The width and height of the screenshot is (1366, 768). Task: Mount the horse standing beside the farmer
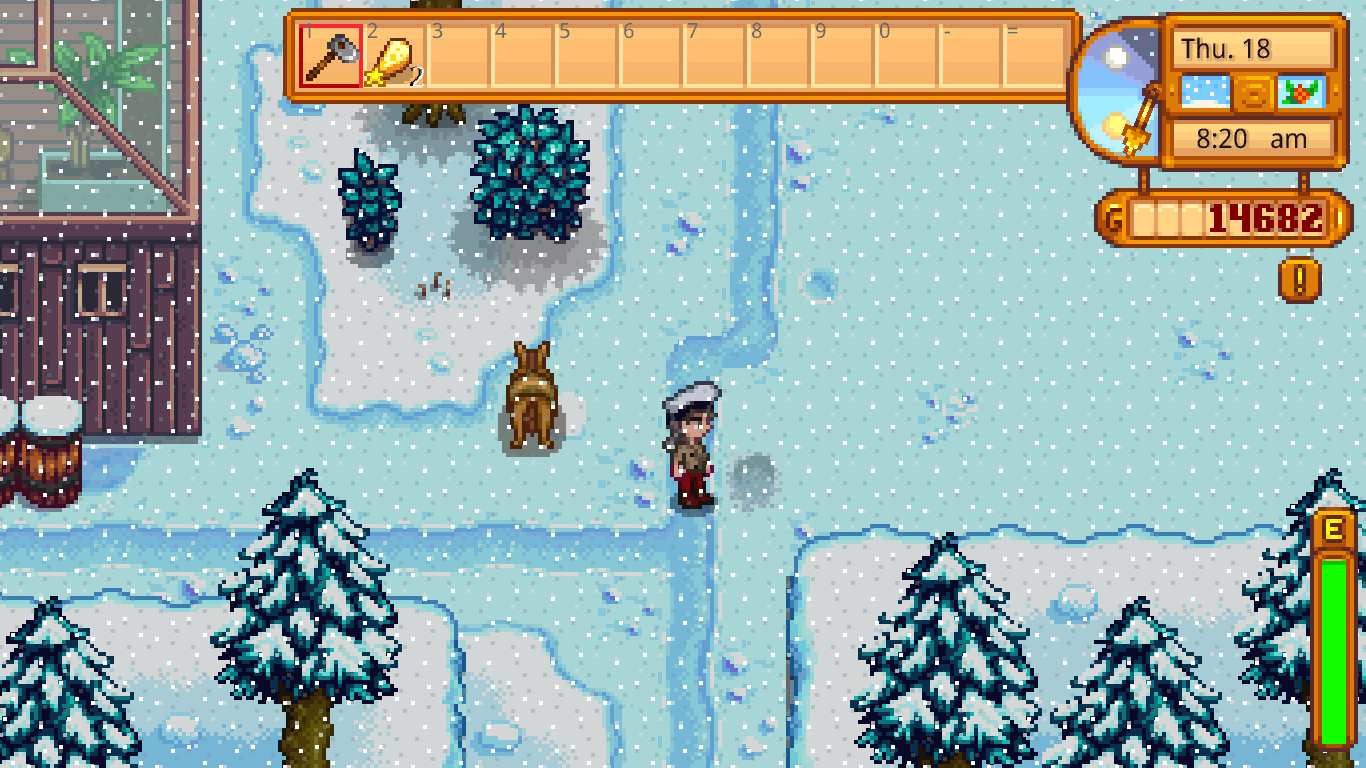[x=531, y=399]
